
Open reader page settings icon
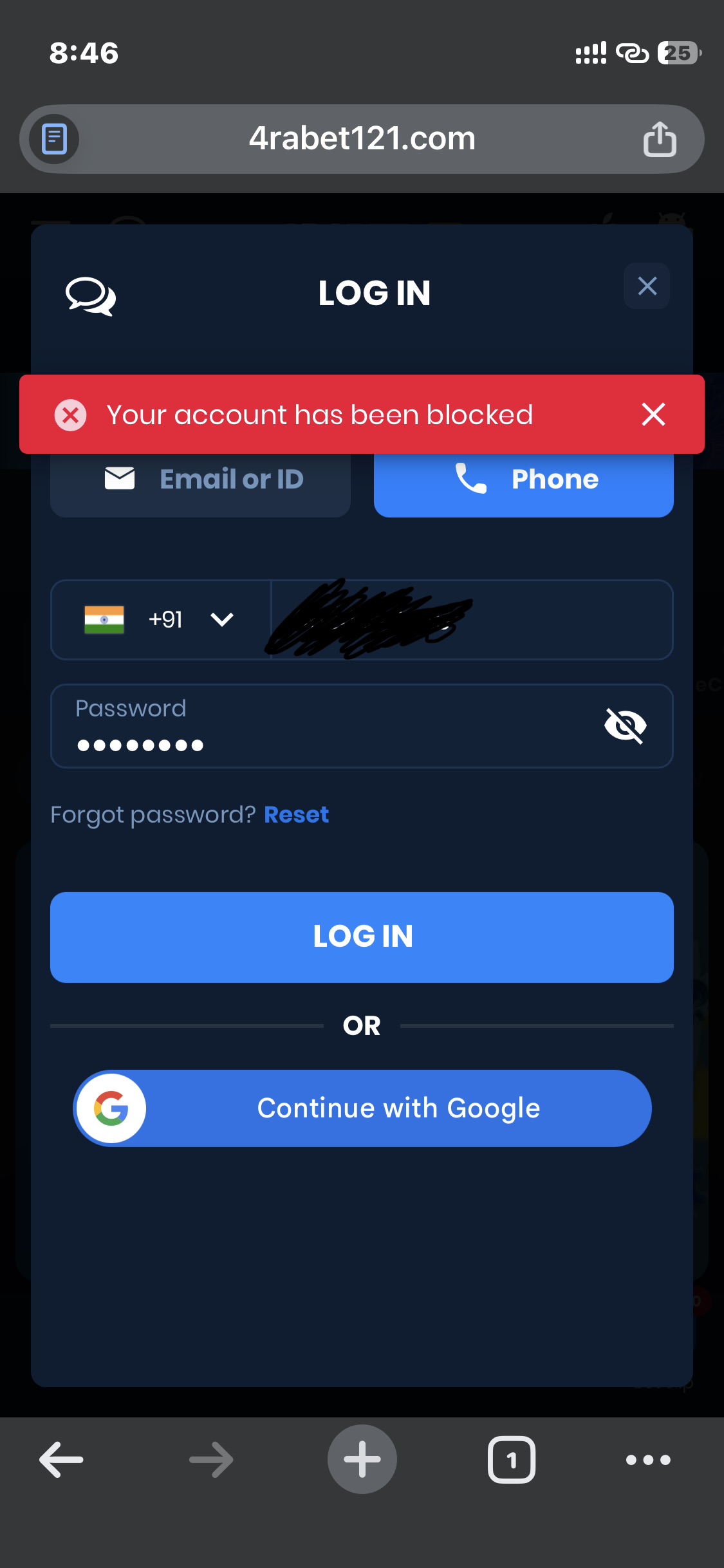55,138
